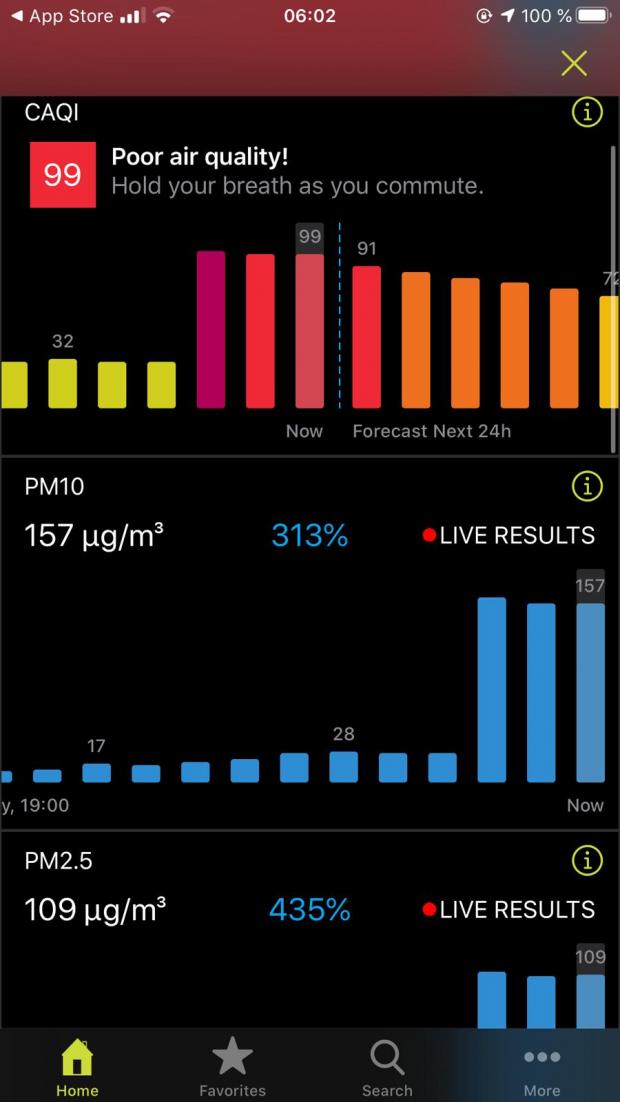
Task: Open the CAQI info icon
Action: coord(587,113)
